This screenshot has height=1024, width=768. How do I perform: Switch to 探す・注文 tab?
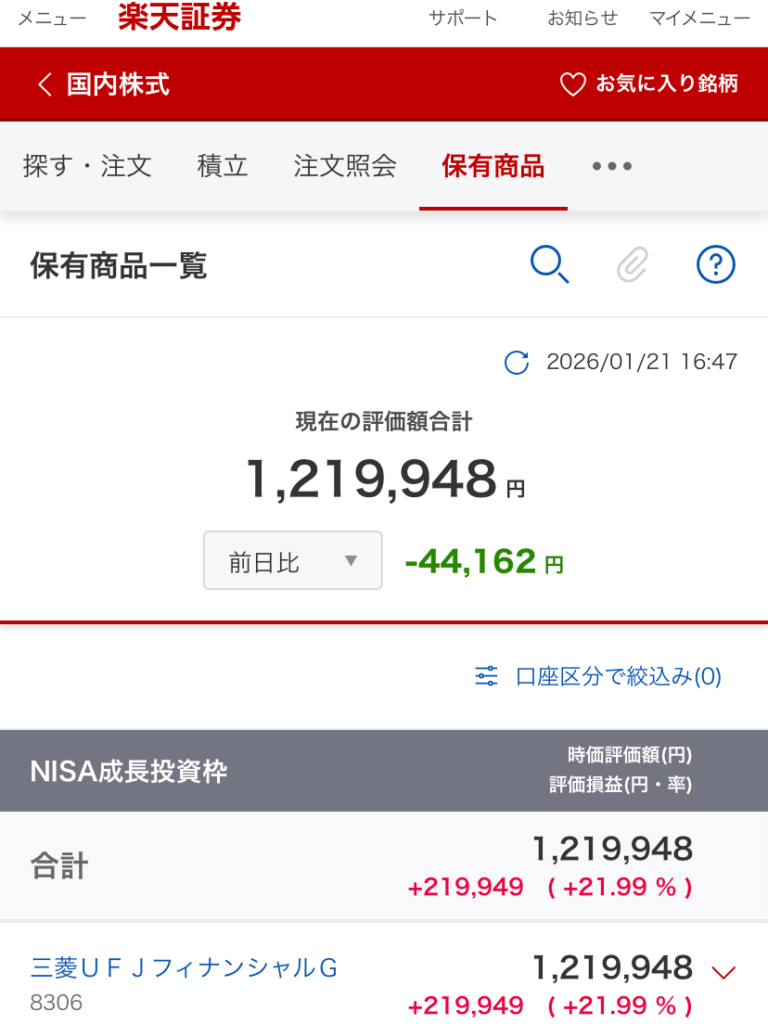pos(87,166)
